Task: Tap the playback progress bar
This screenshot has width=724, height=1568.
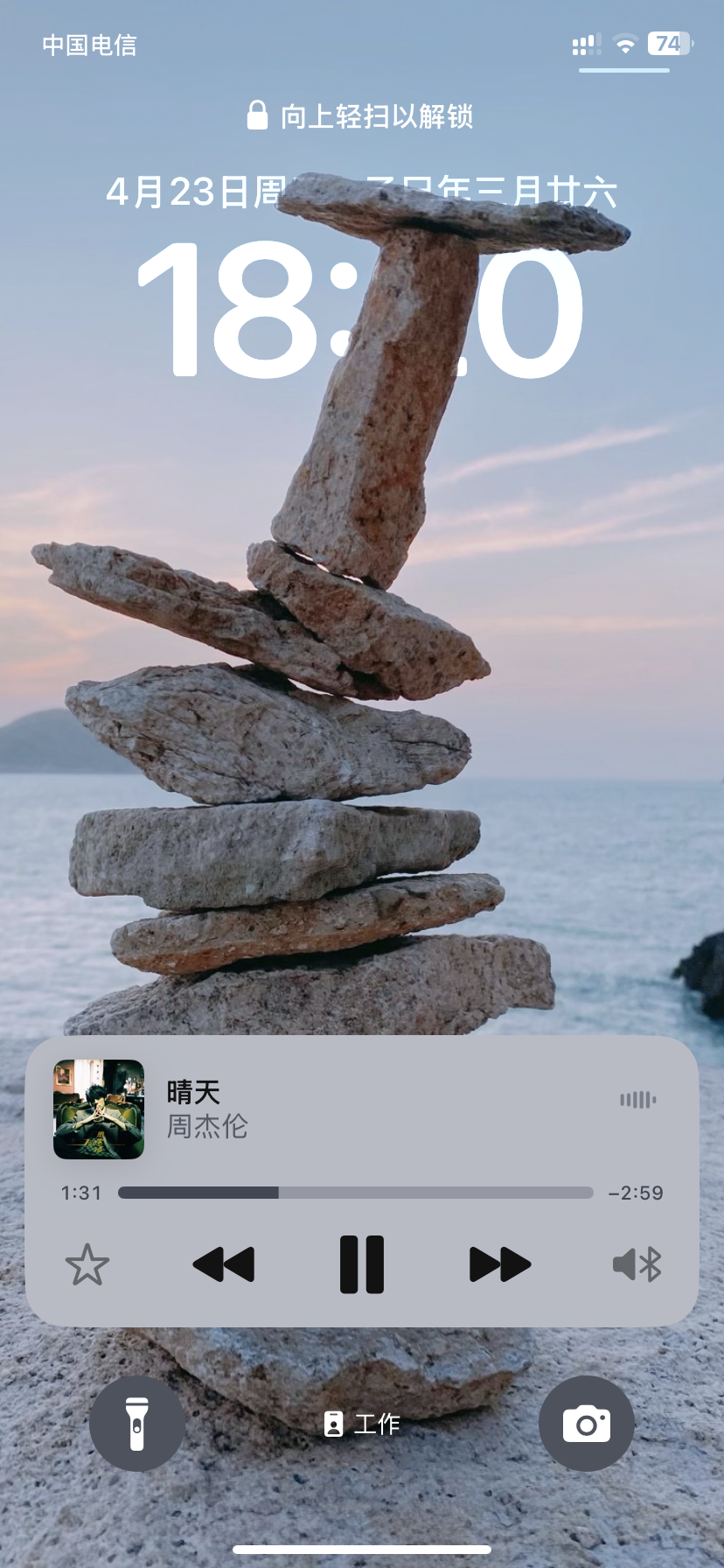Action: 356,1193
